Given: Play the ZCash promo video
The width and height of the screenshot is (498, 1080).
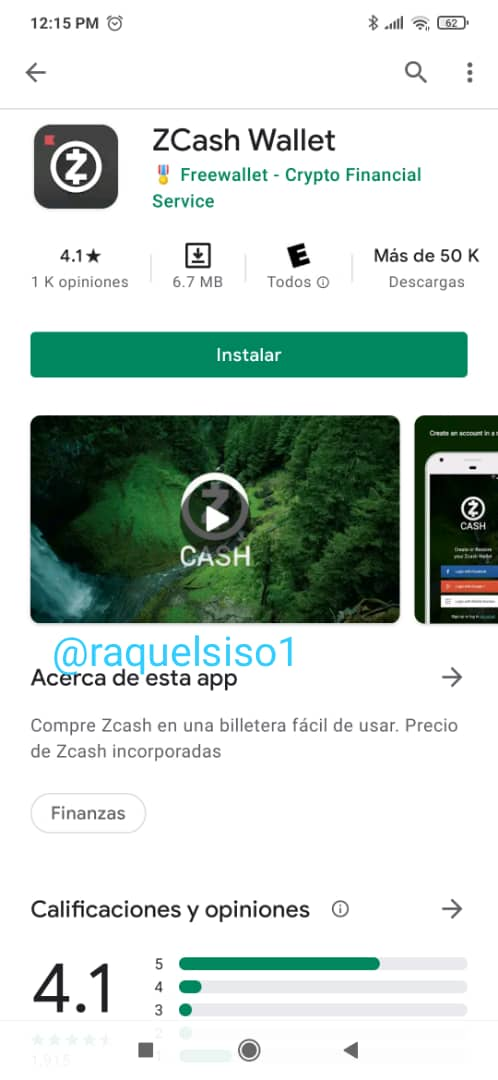Looking at the screenshot, I should click(x=215, y=519).
